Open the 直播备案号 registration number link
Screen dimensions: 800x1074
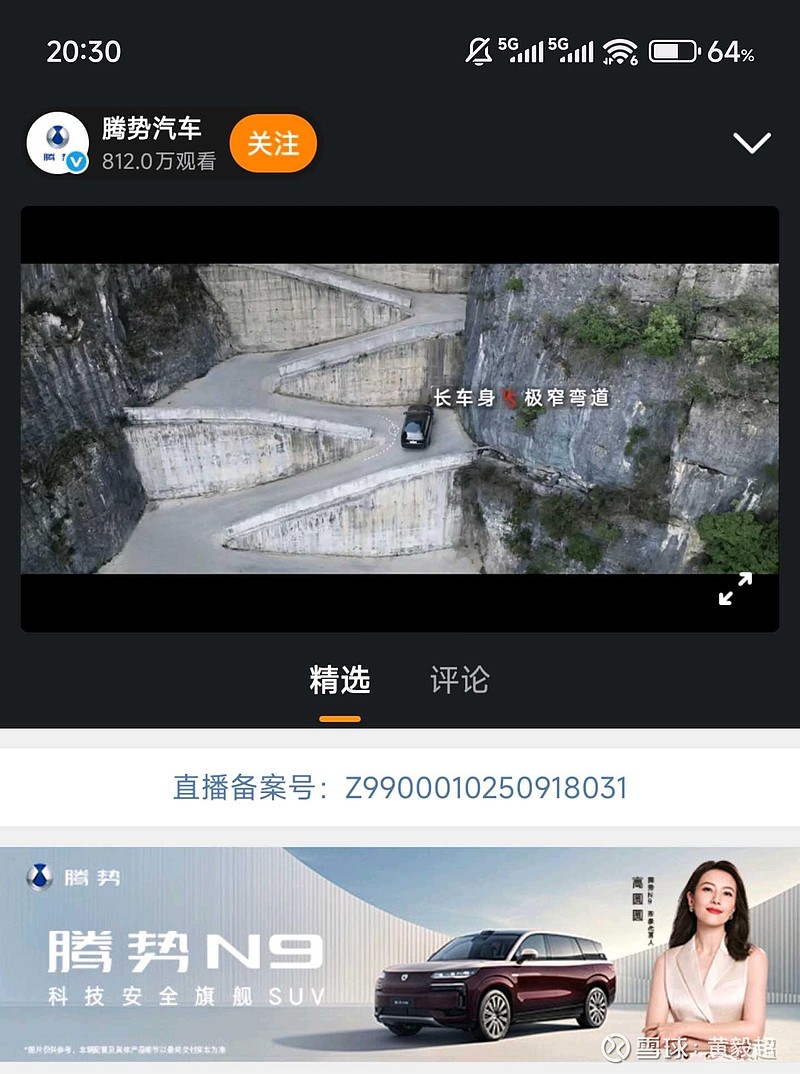(400, 788)
